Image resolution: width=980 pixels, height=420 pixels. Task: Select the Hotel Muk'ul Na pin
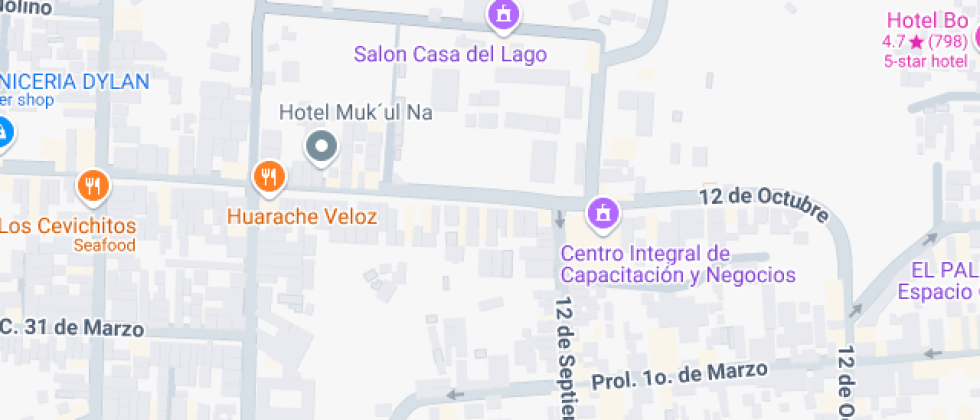click(x=321, y=147)
